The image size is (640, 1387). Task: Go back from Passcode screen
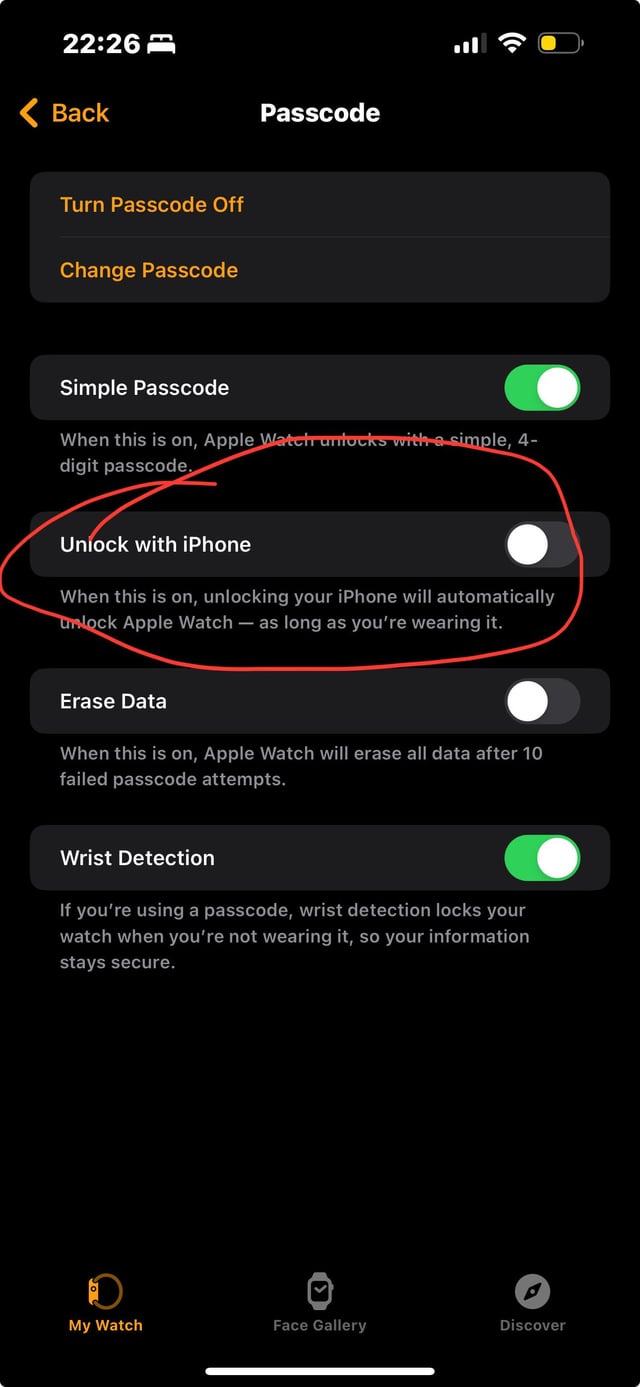point(64,113)
